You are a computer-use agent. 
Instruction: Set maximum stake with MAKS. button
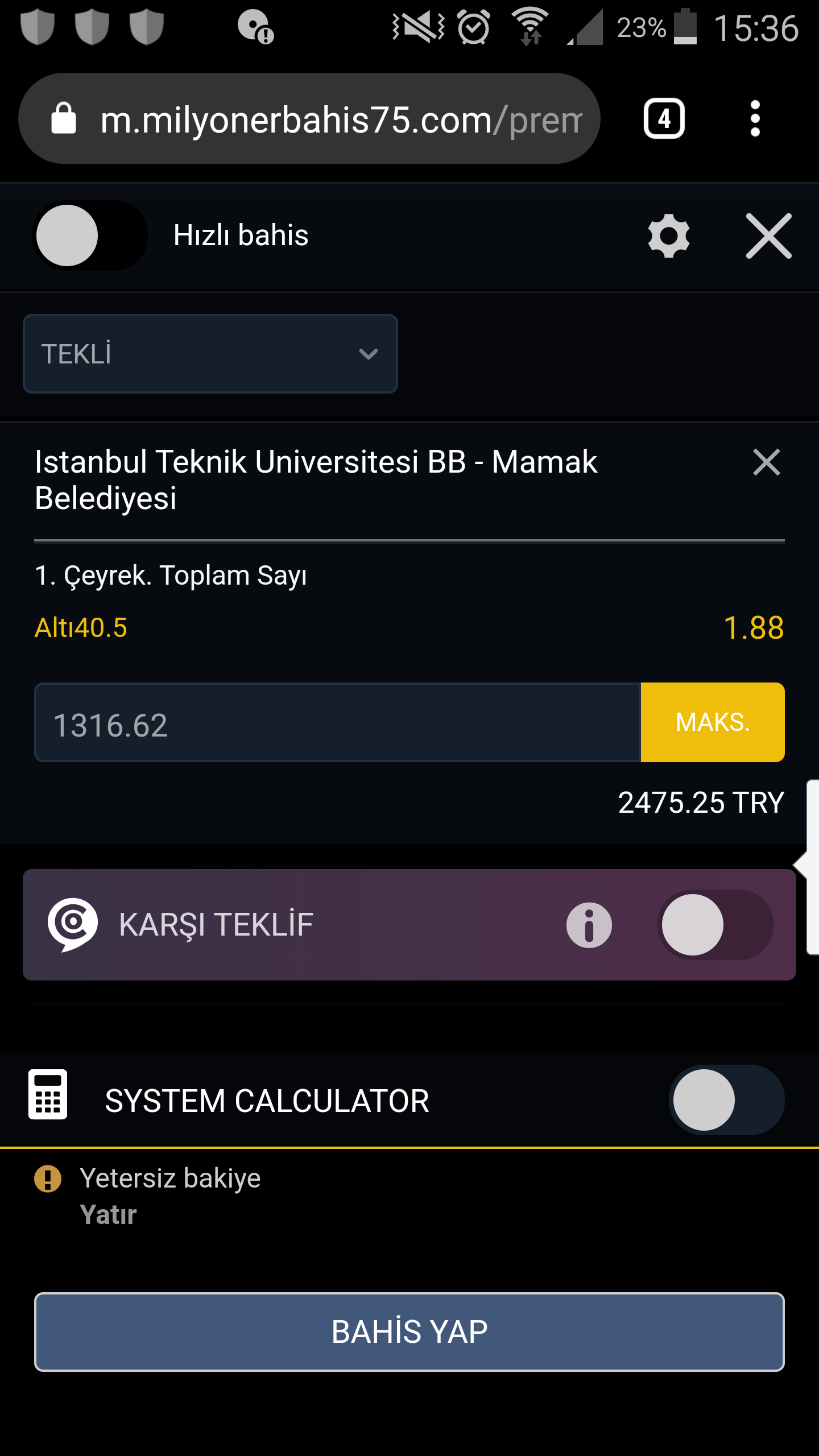[x=713, y=722]
